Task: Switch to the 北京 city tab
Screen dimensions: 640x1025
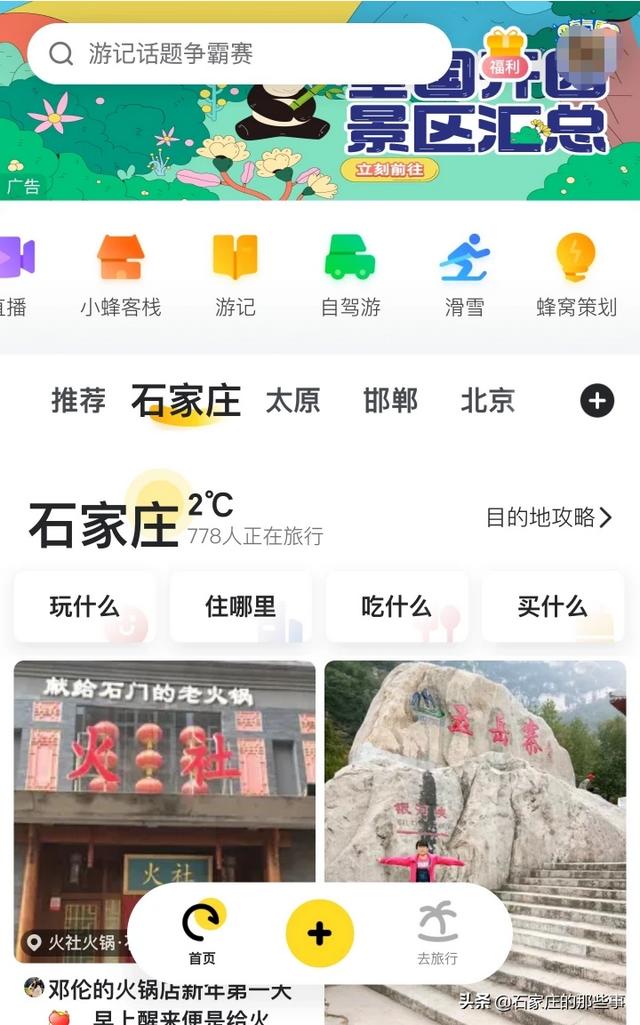Action: [x=487, y=401]
